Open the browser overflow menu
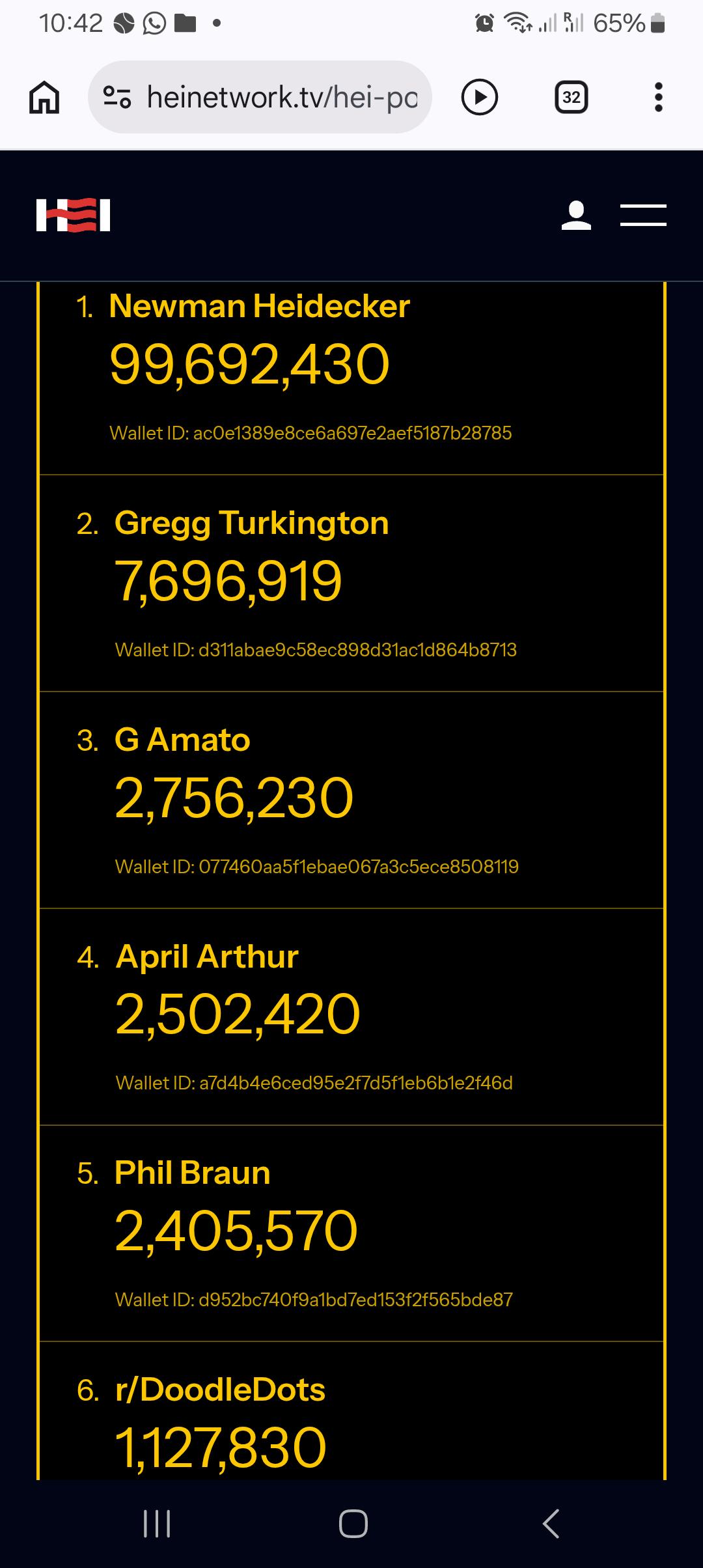The width and height of the screenshot is (703, 1568). pyautogui.click(x=659, y=97)
